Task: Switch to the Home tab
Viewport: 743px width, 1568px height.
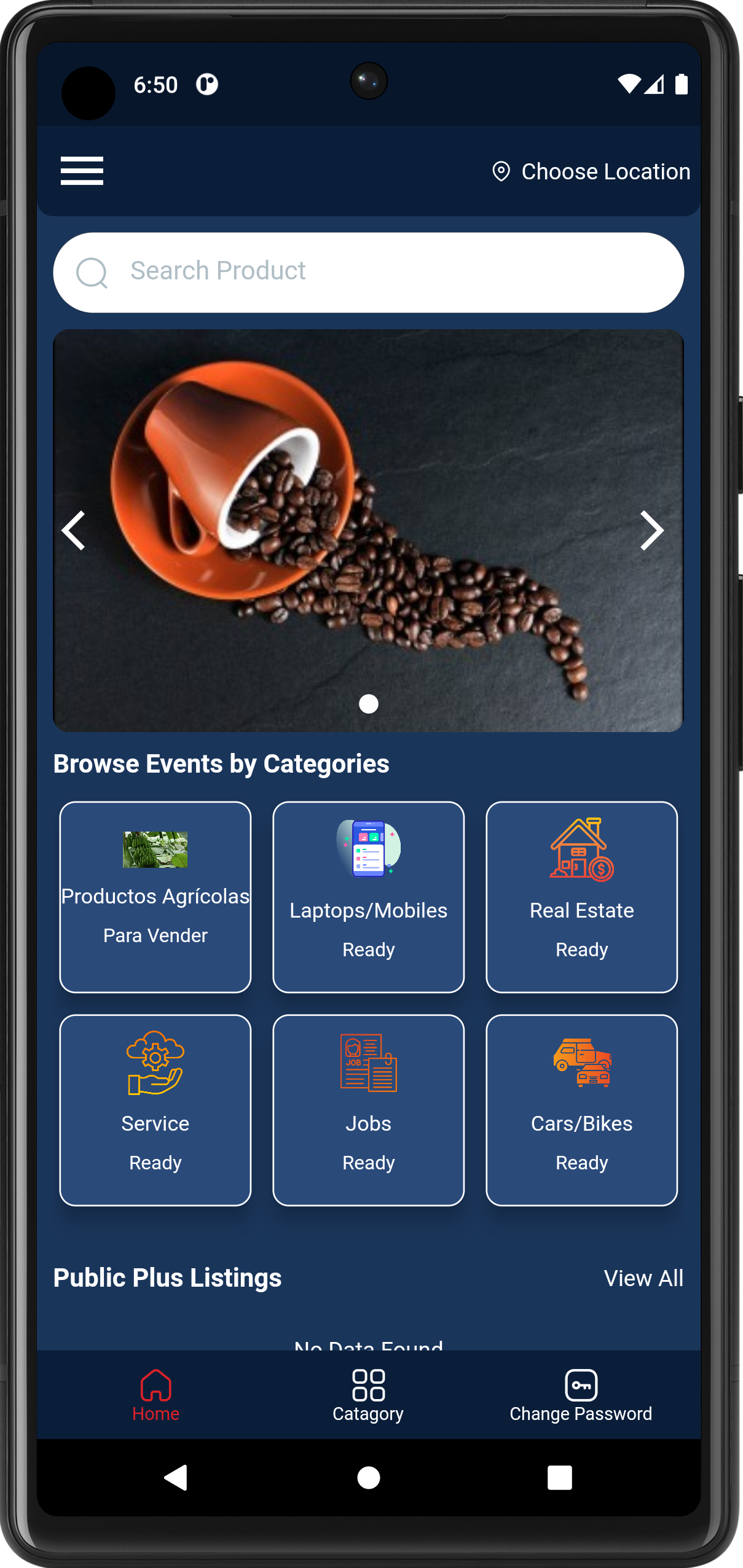Action: click(155, 1395)
